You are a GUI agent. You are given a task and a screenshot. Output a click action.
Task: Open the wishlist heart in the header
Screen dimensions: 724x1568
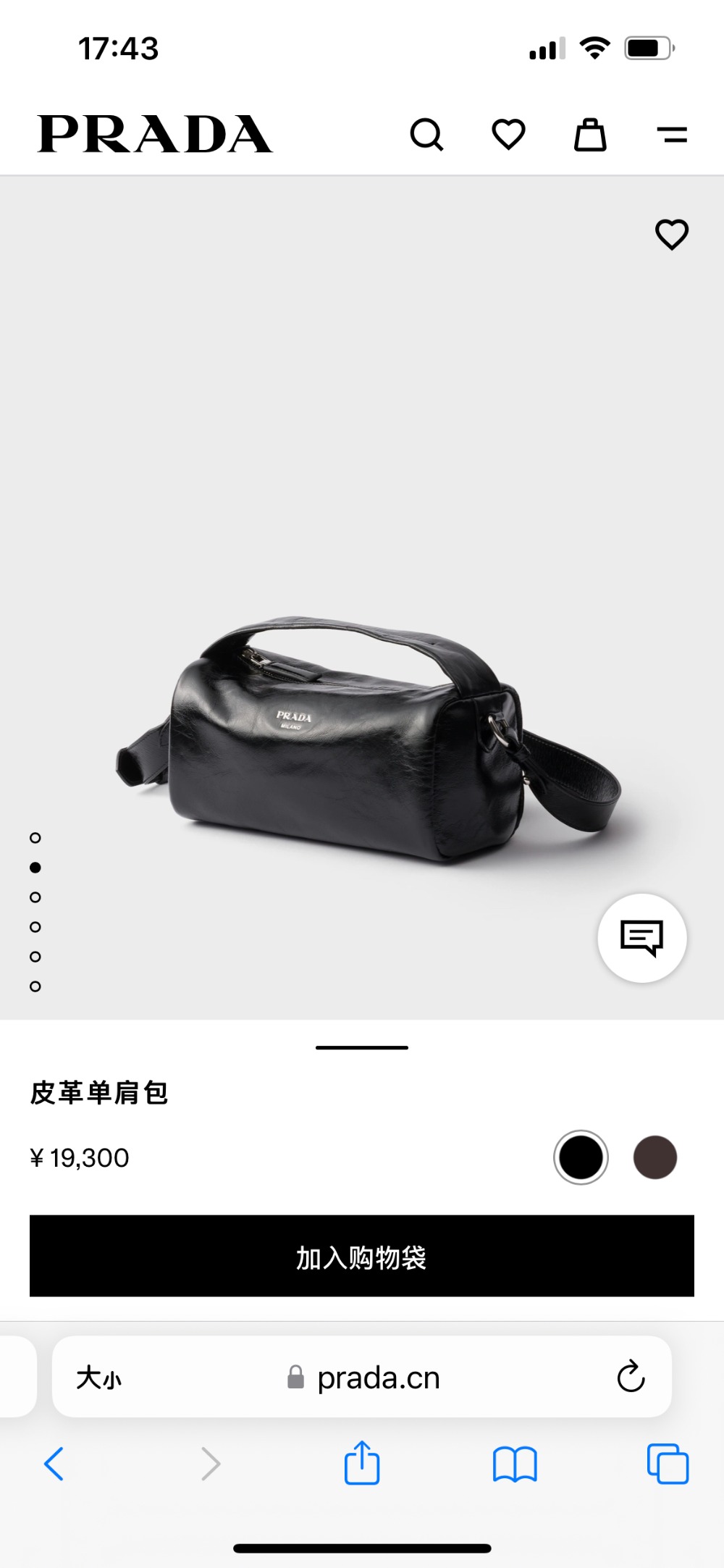click(508, 135)
